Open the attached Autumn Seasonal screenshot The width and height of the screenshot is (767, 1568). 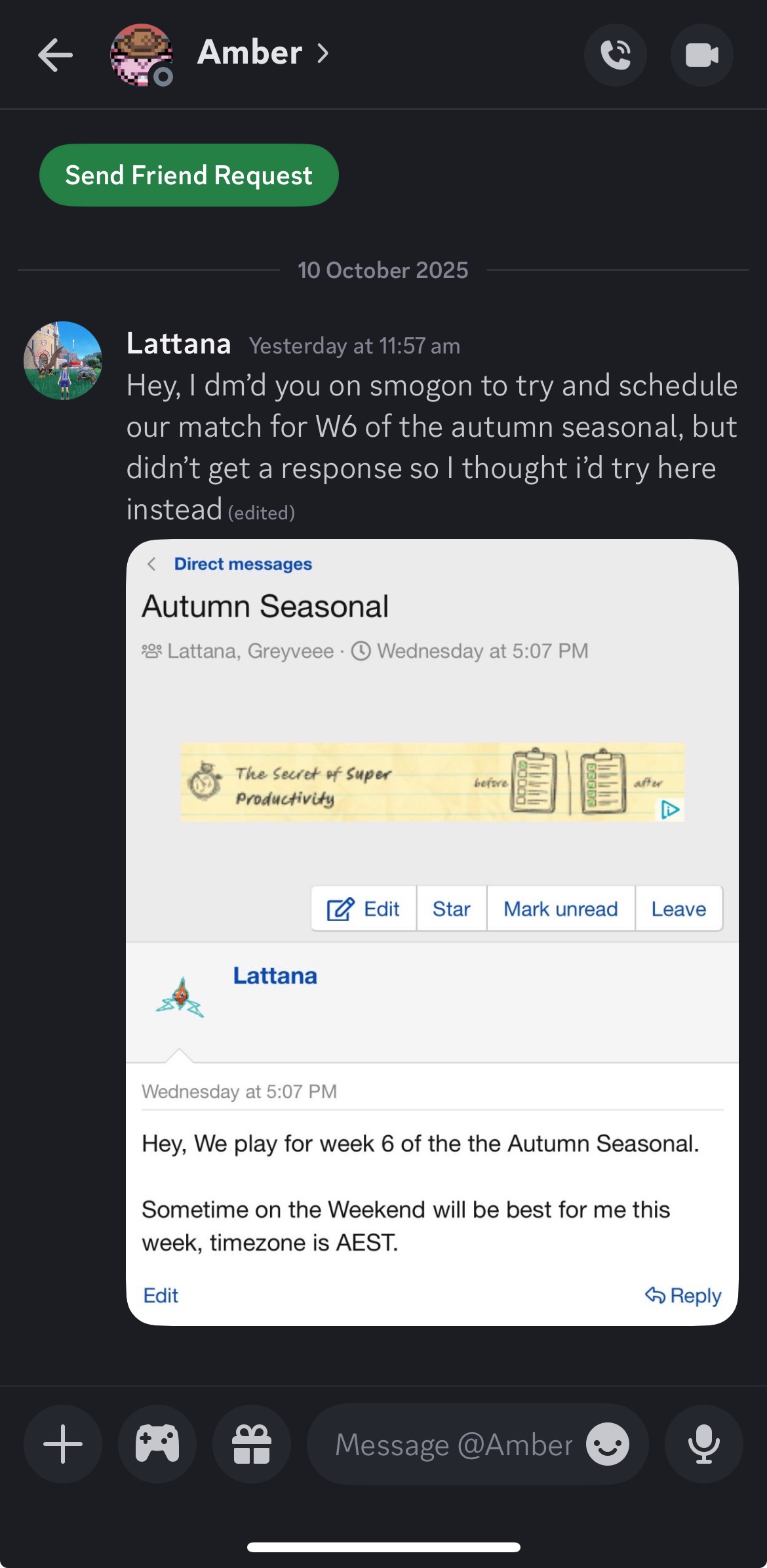431,931
